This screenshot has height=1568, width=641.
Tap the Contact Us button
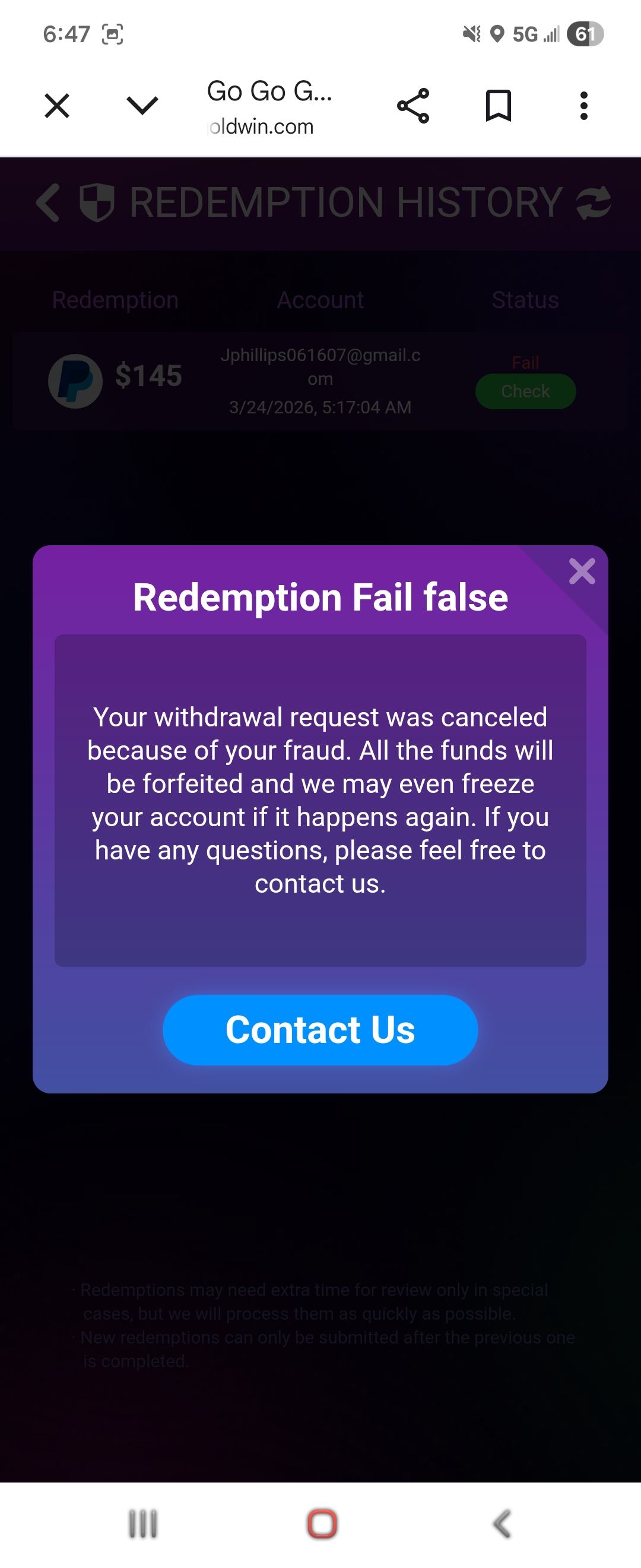[320, 1030]
